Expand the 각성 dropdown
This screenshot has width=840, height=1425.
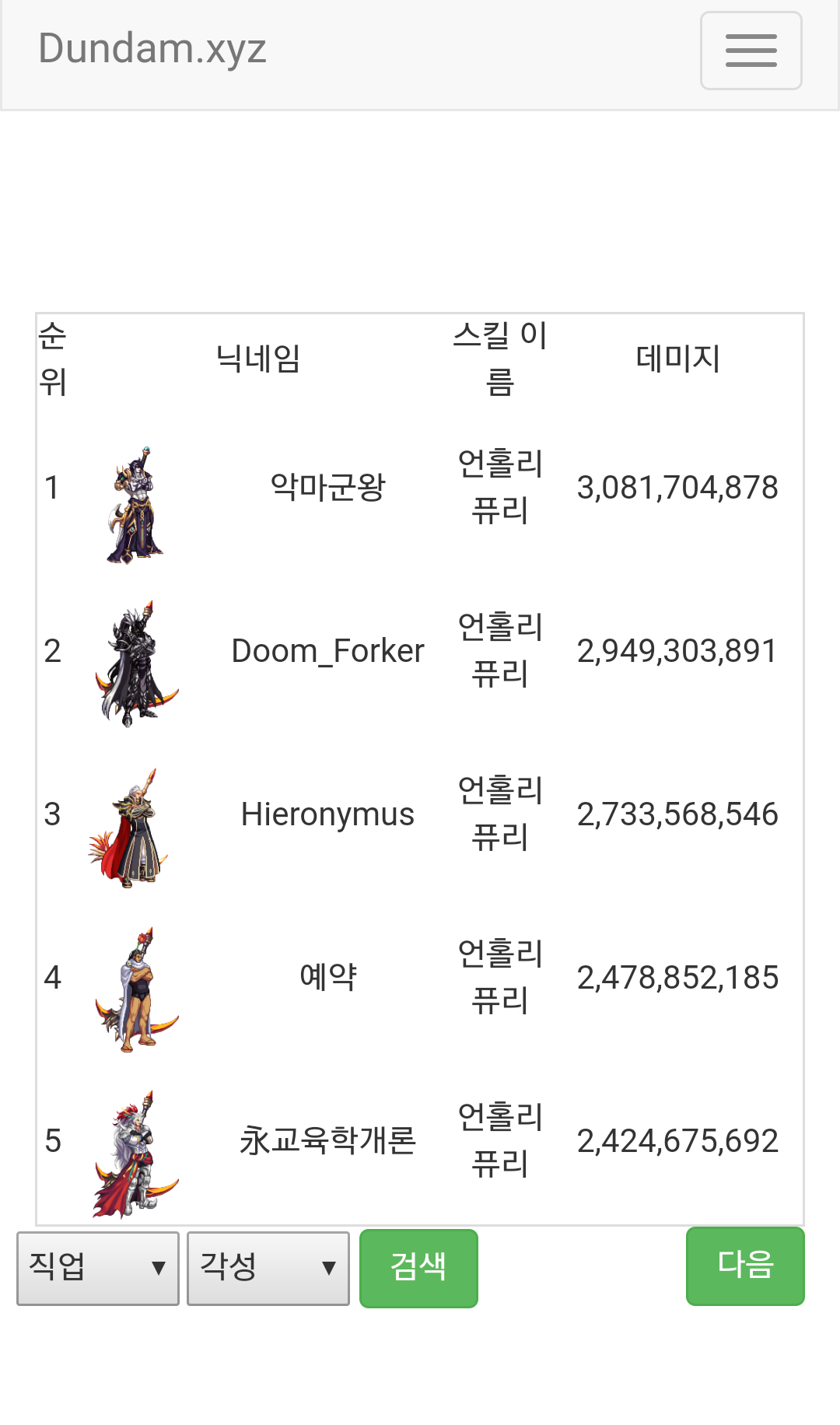[x=268, y=1268]
